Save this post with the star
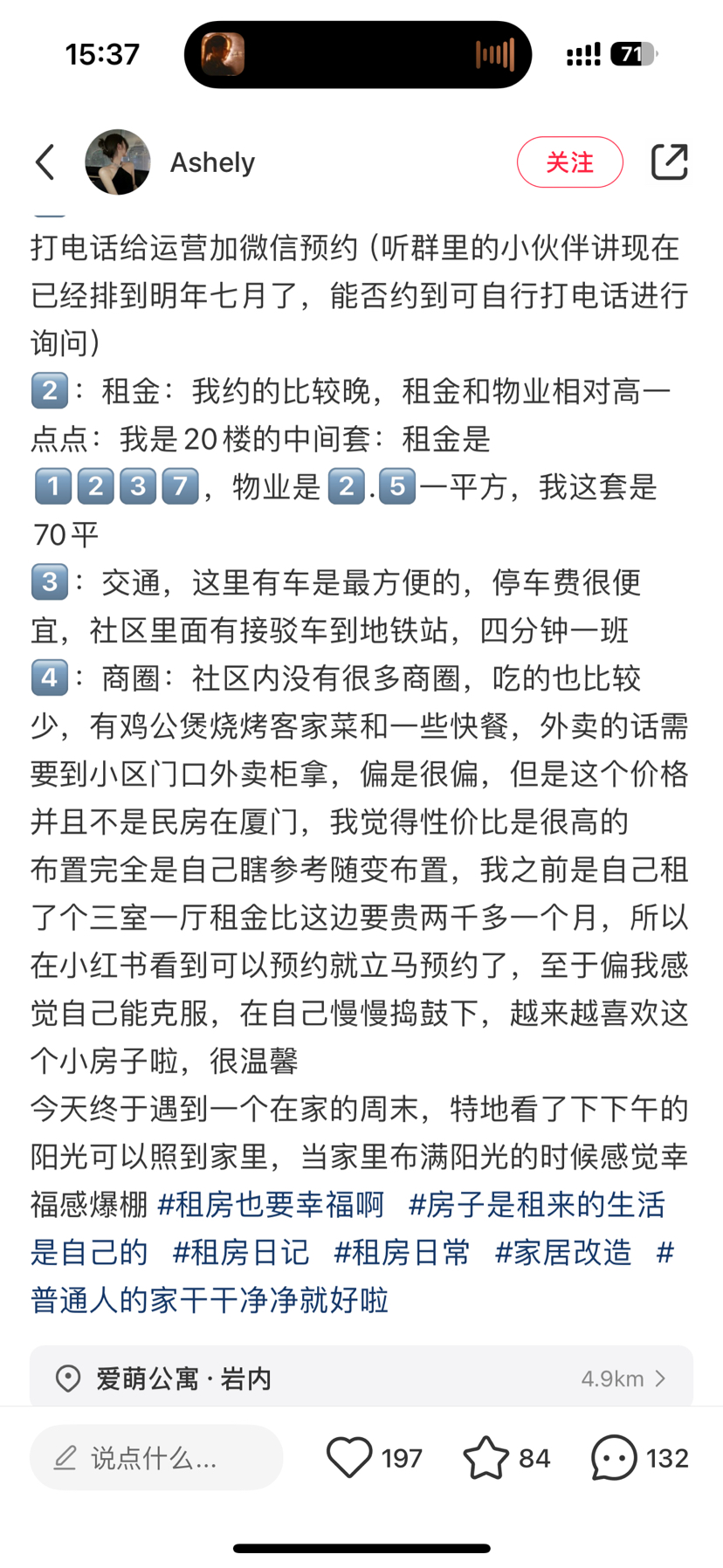The height and width of the screenshot is (1568, 723). [x=485, y=1458]
